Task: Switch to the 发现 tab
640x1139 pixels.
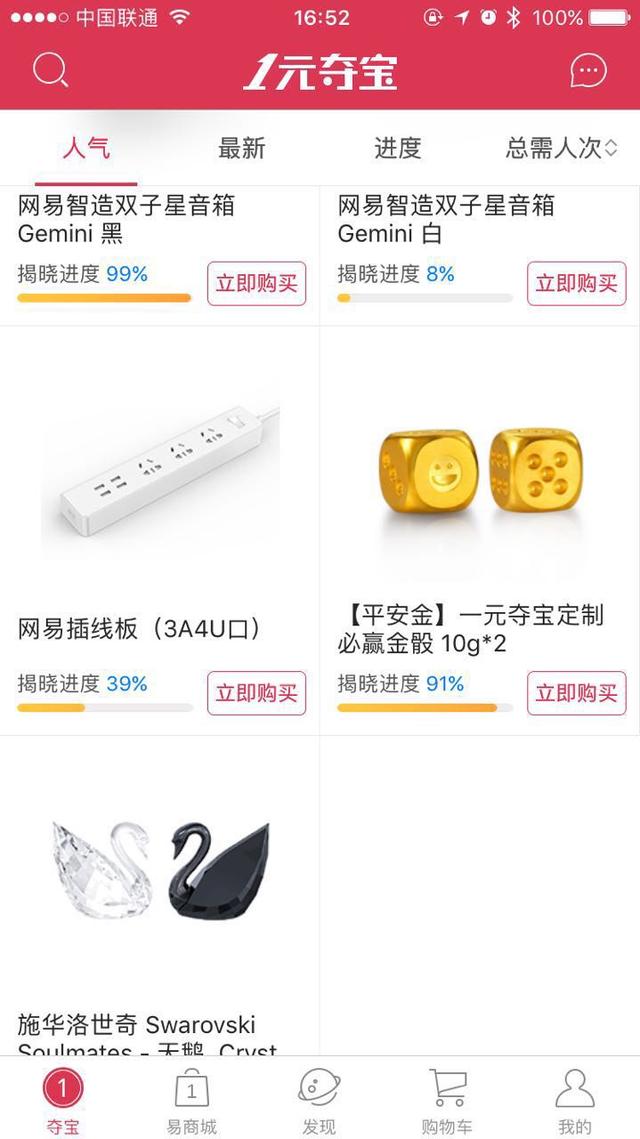Action: tap(320, 1100)
